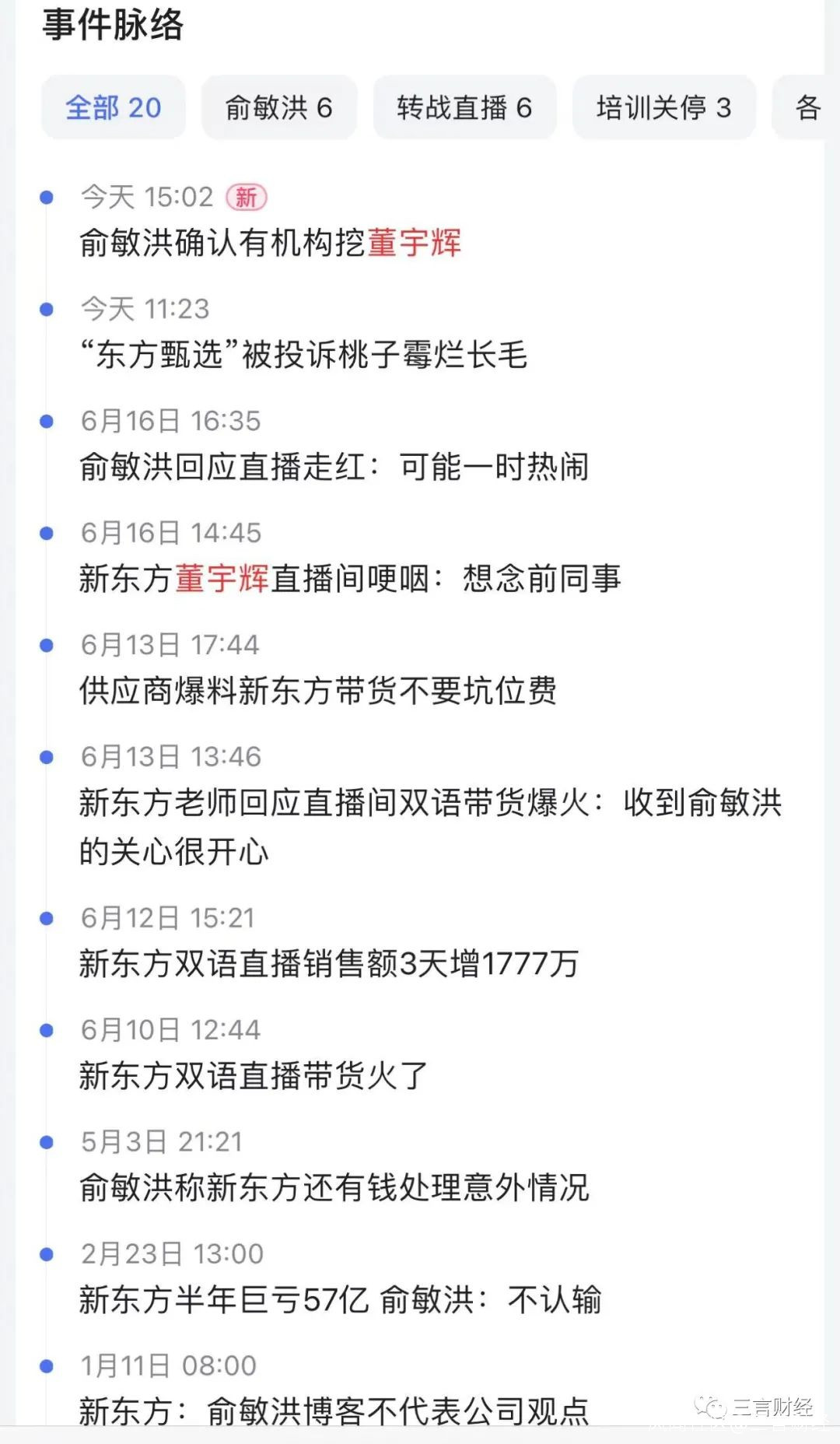This screenshot has height=1444, width=840.
Task: Open the "东方甄选"被投诉桃子霉烂长毛 entry
Action: [x=303, y=355]
